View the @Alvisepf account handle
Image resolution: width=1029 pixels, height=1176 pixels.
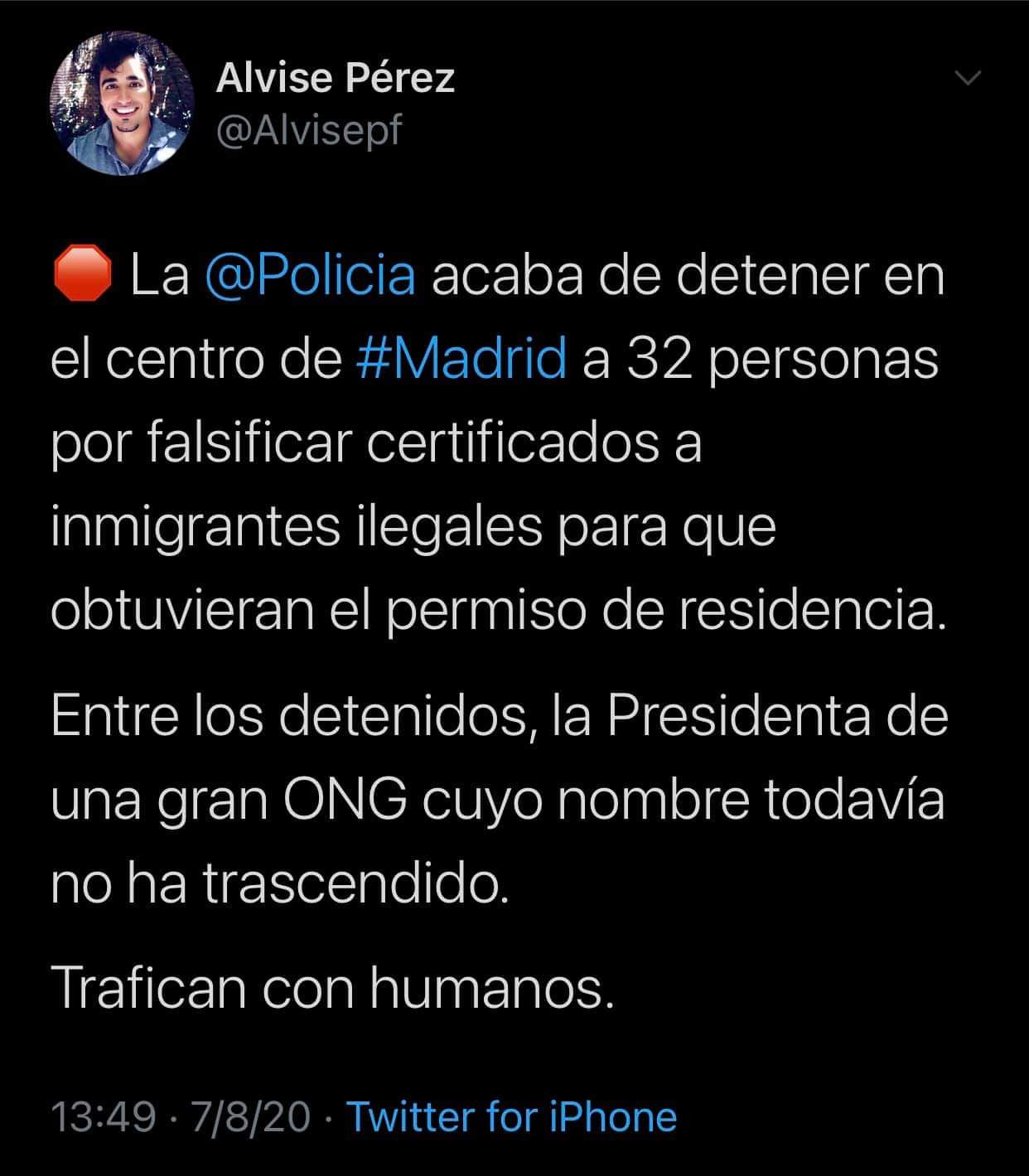[308, 130]
